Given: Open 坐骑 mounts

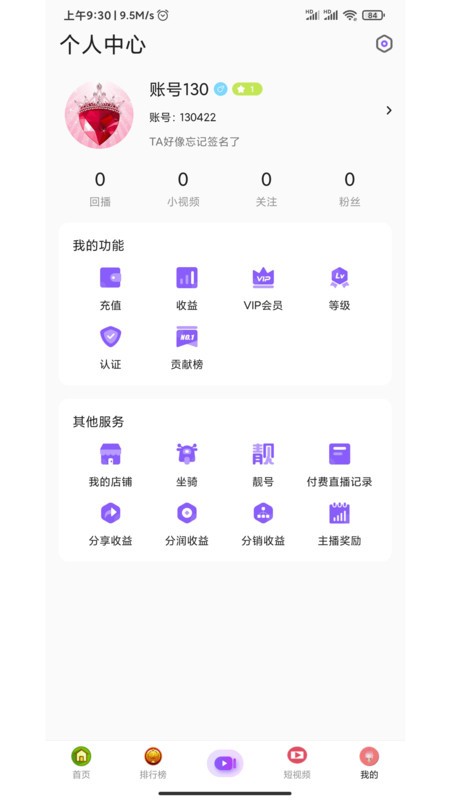Looking at the screenshot, I should 187,465.
